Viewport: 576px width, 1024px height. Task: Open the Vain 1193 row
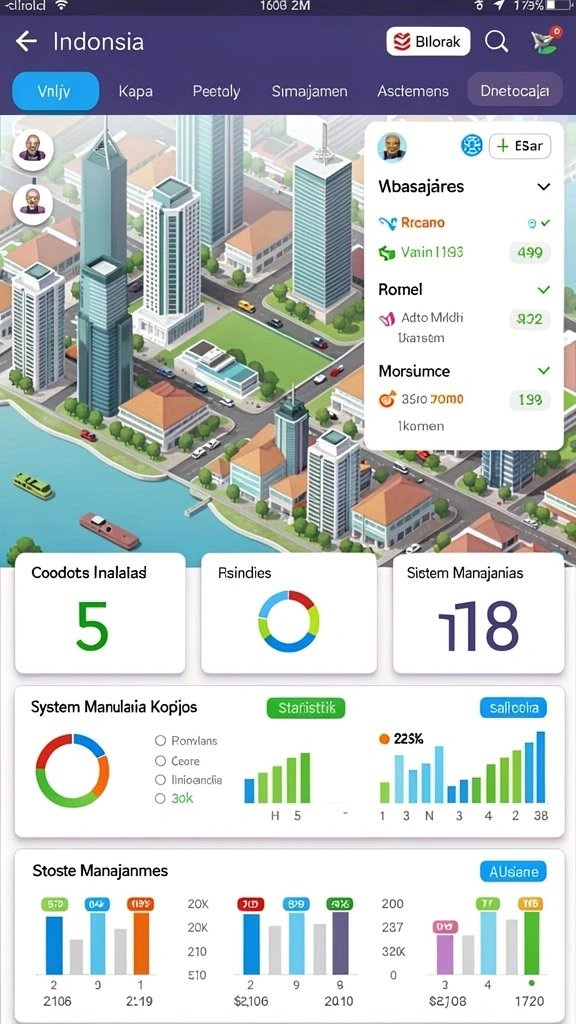click(x=464, y=252)
